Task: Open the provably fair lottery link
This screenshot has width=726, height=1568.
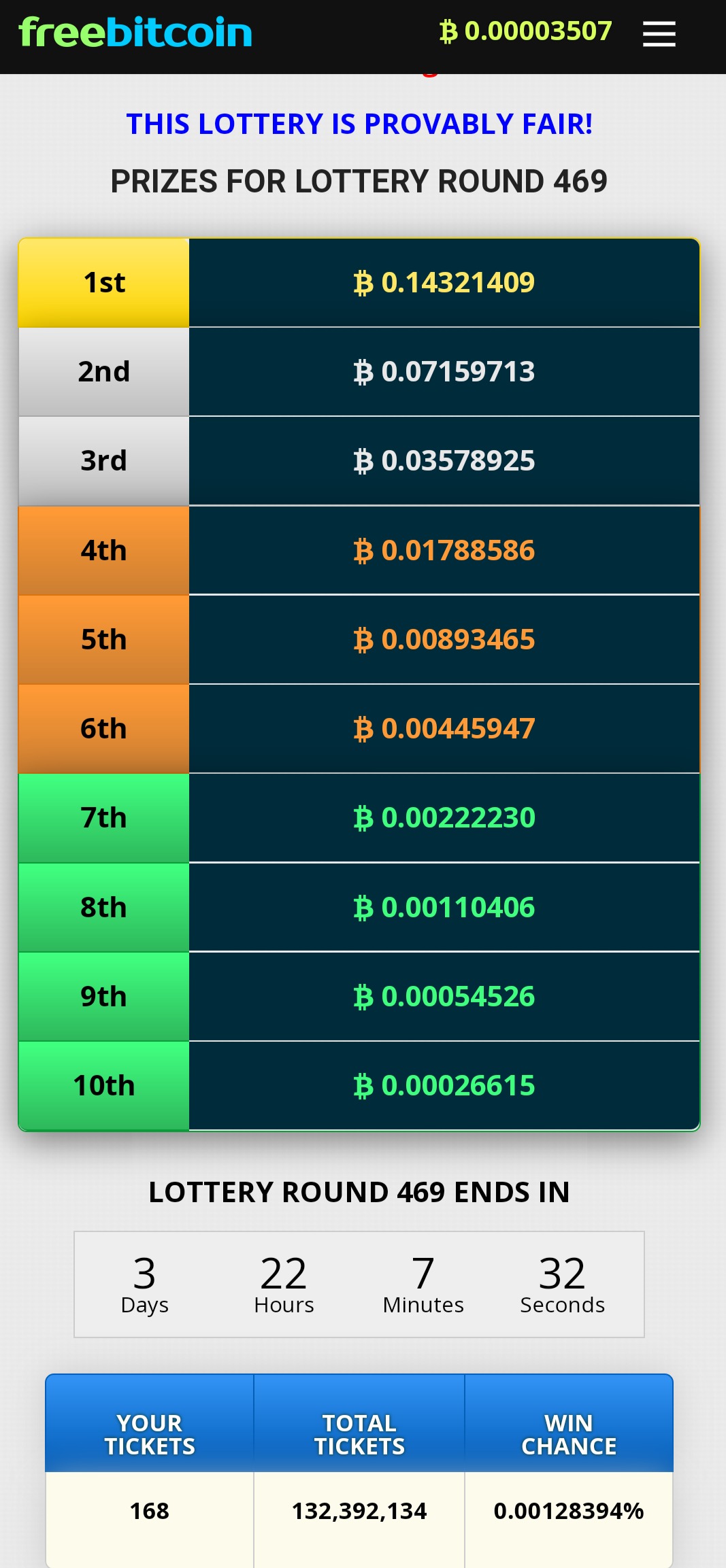Action: [359, 124]
